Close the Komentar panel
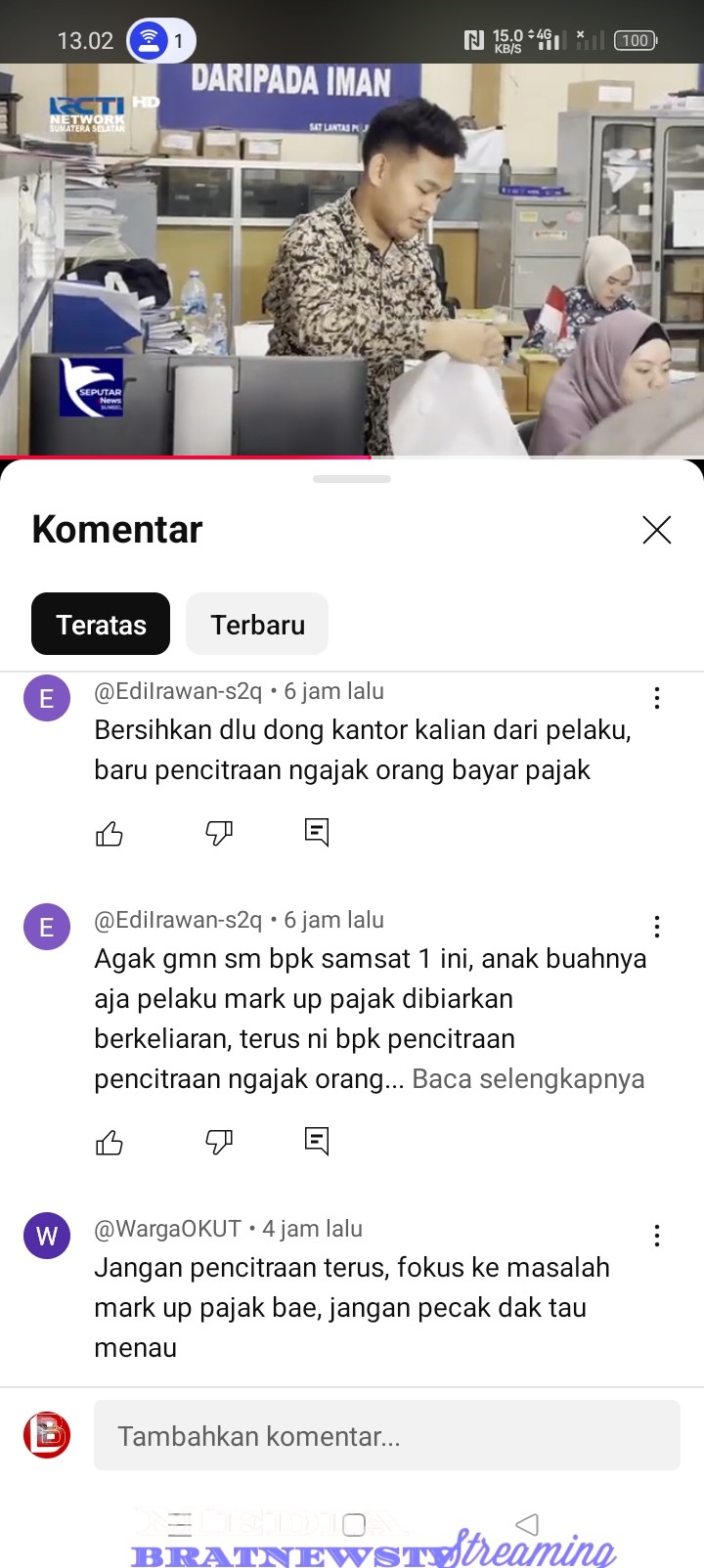Image resolution: width=704 pixels, height=1568 pixels. pyautogui.click(x=656, y=530)
